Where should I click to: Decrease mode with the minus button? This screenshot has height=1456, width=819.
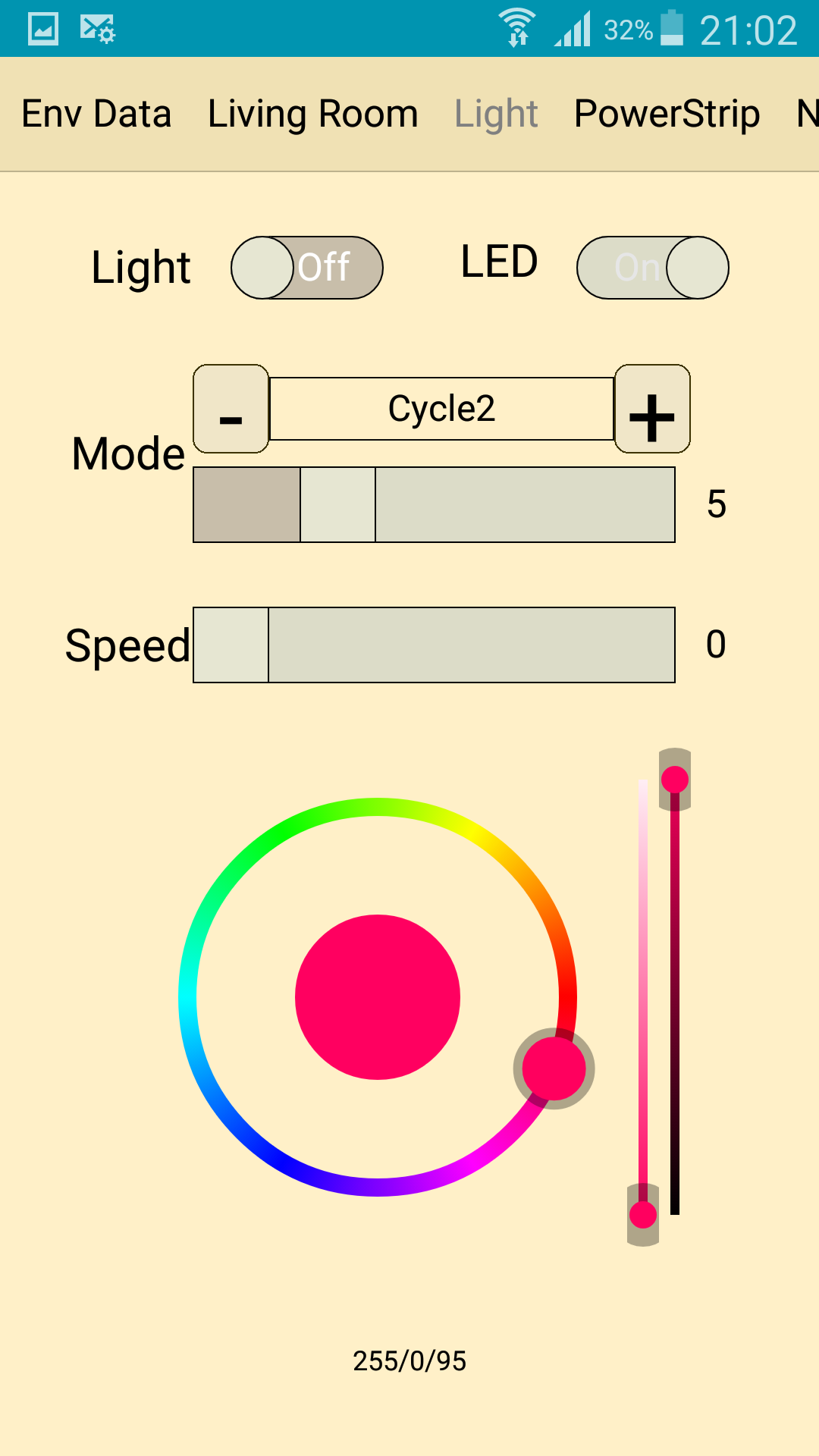pyautogui.click(x=231, y=409)
